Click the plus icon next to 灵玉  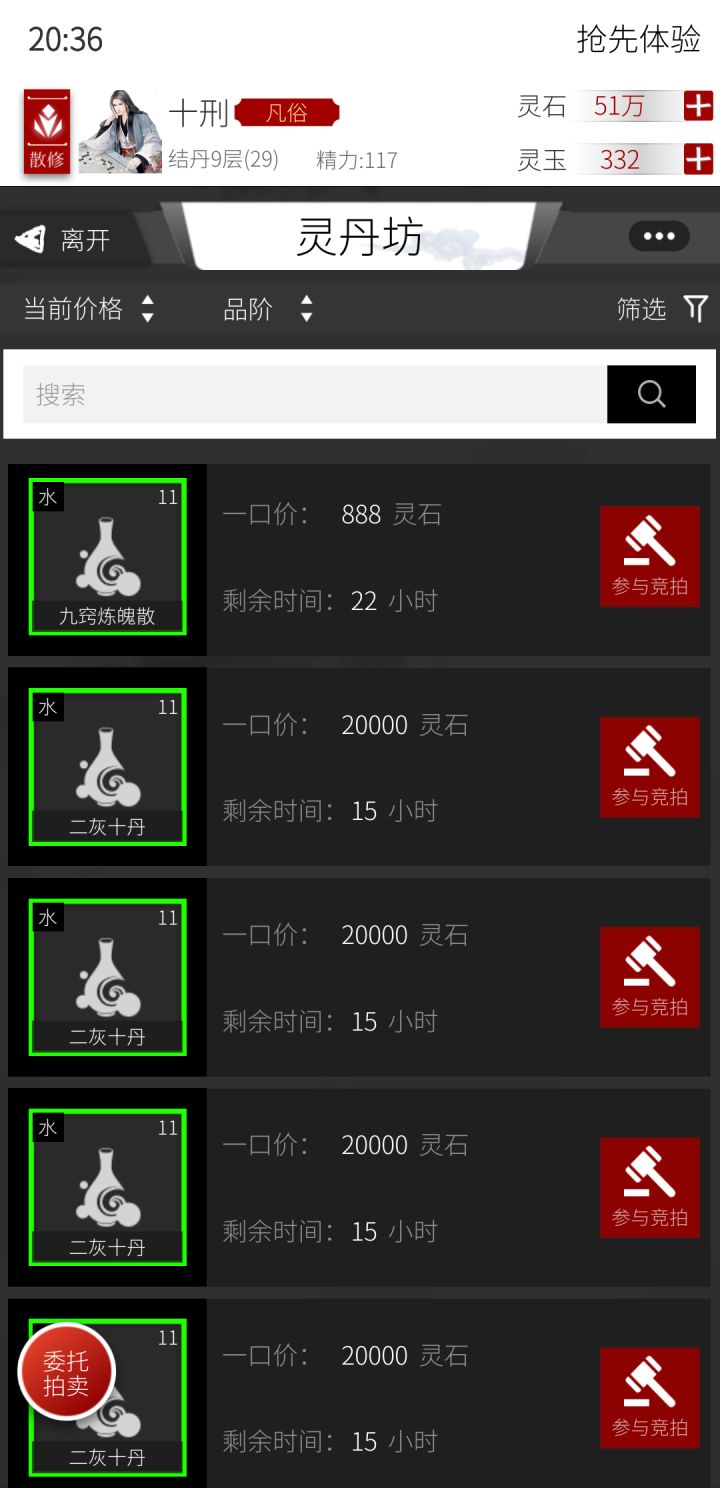[700, 158]
